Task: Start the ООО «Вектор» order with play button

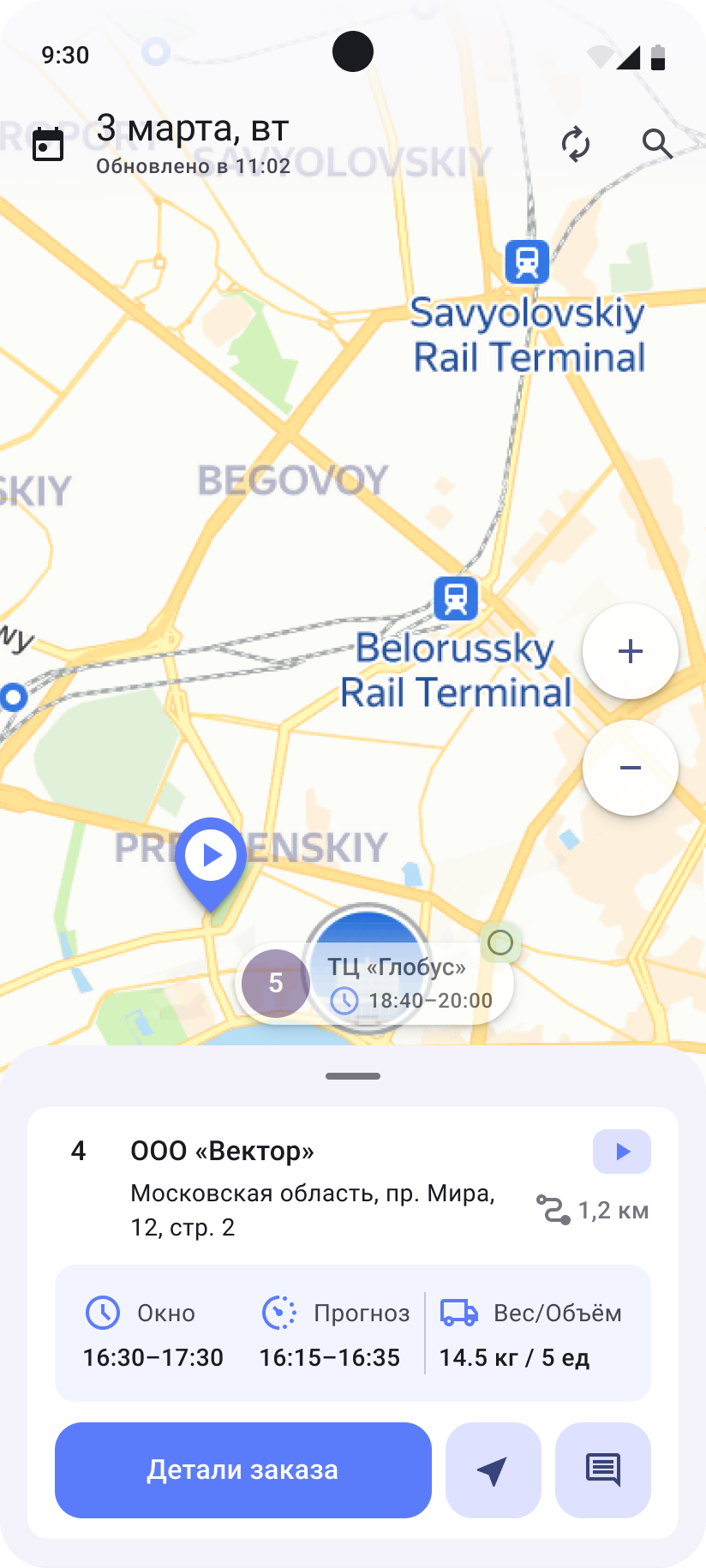Action: pos(622,1152)
